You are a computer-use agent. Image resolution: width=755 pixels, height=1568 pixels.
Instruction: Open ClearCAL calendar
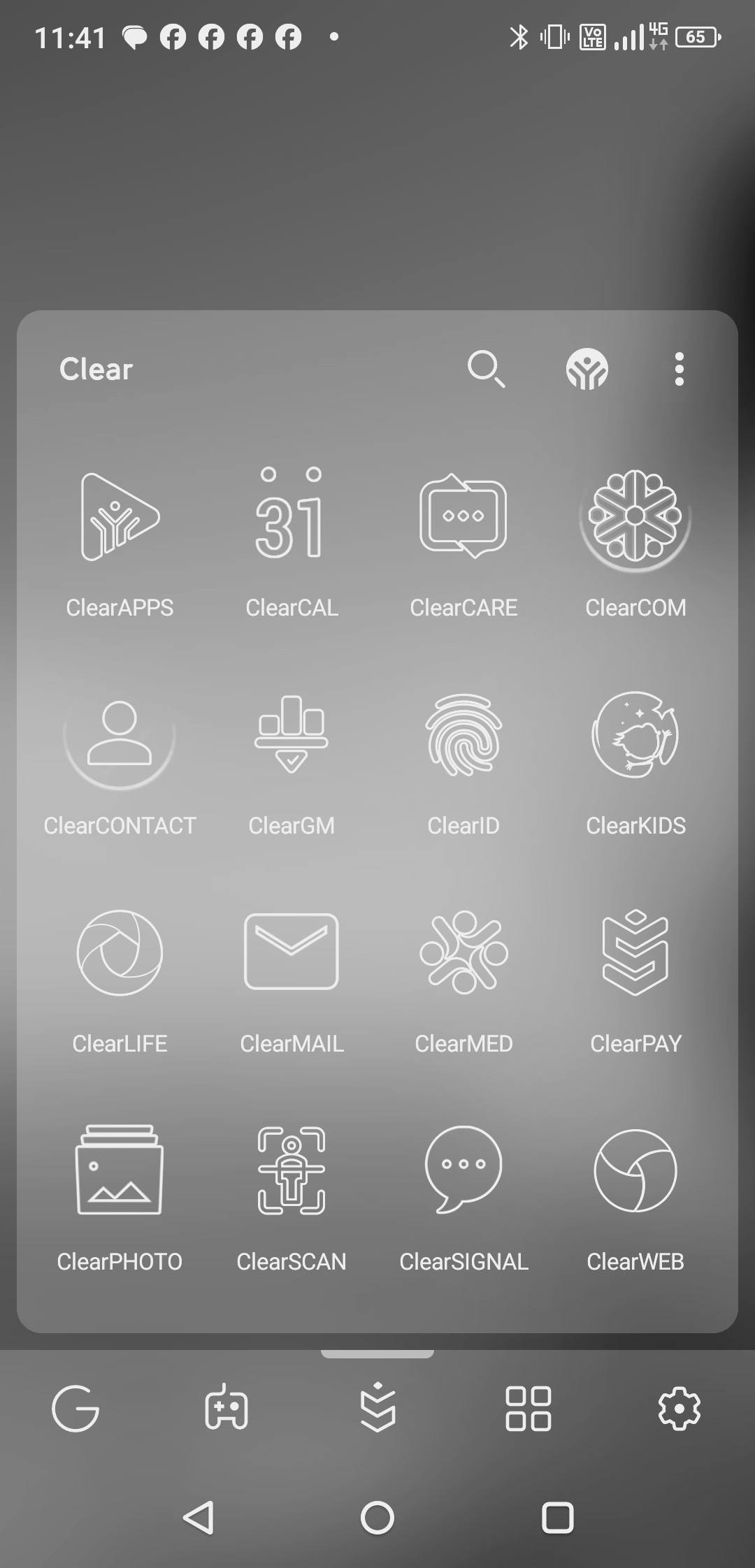pos(292,518)
